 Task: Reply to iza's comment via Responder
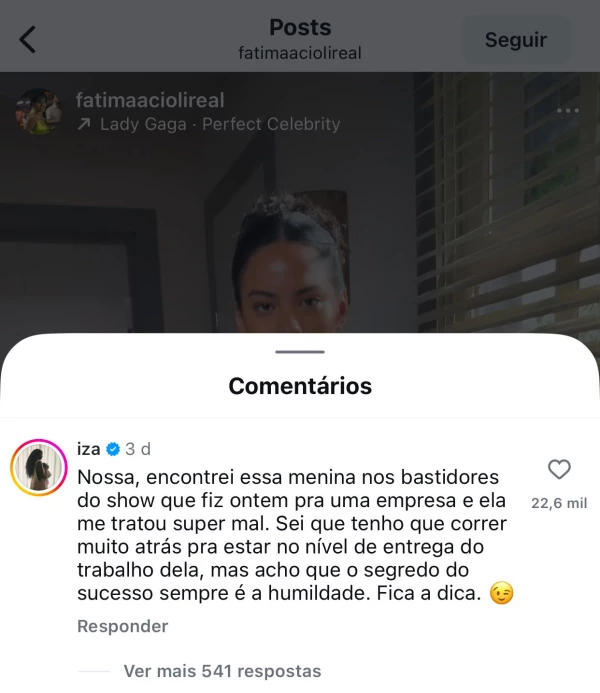[x=123, y=626]
